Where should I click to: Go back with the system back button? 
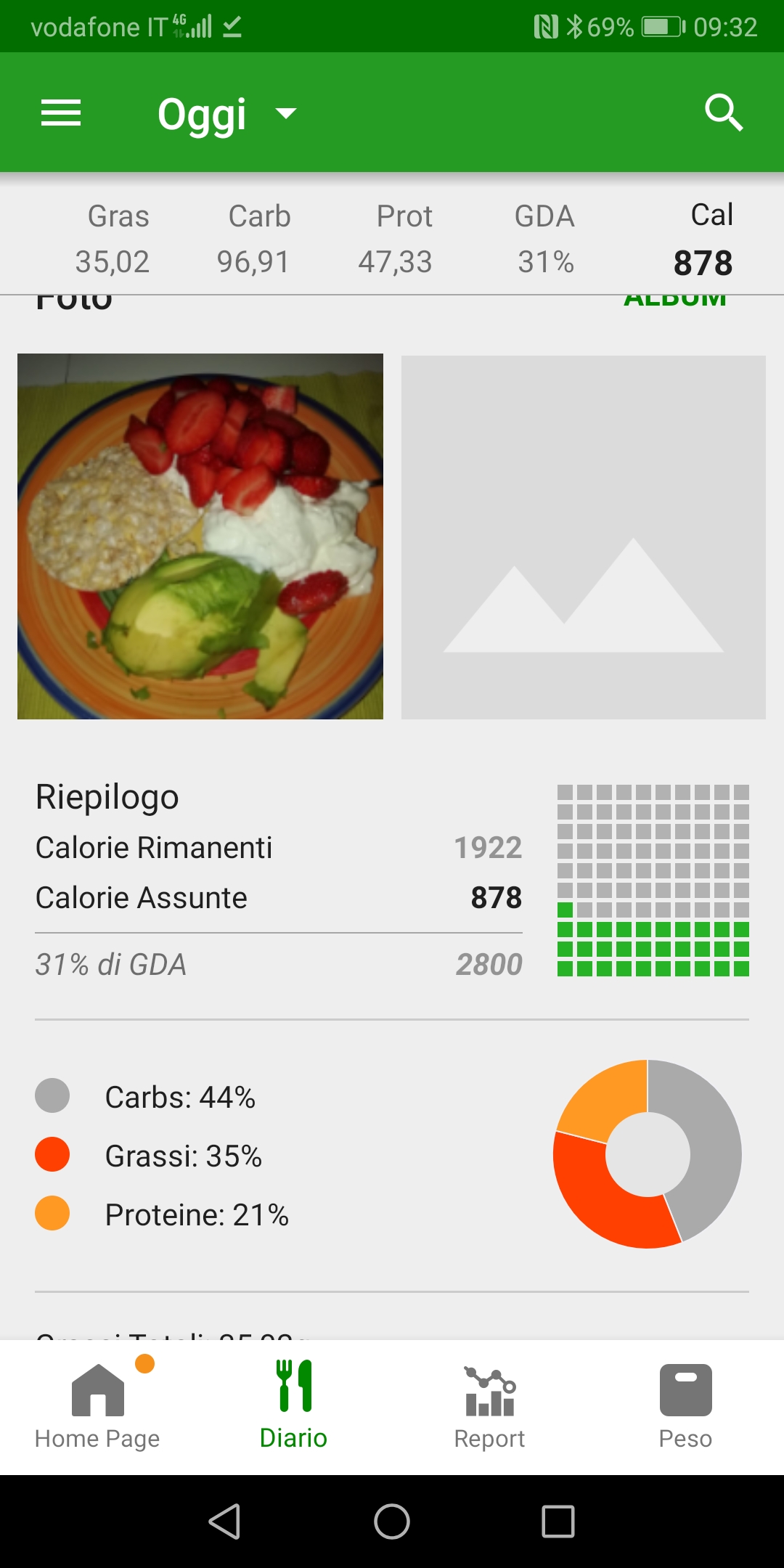click(225, 1521)
